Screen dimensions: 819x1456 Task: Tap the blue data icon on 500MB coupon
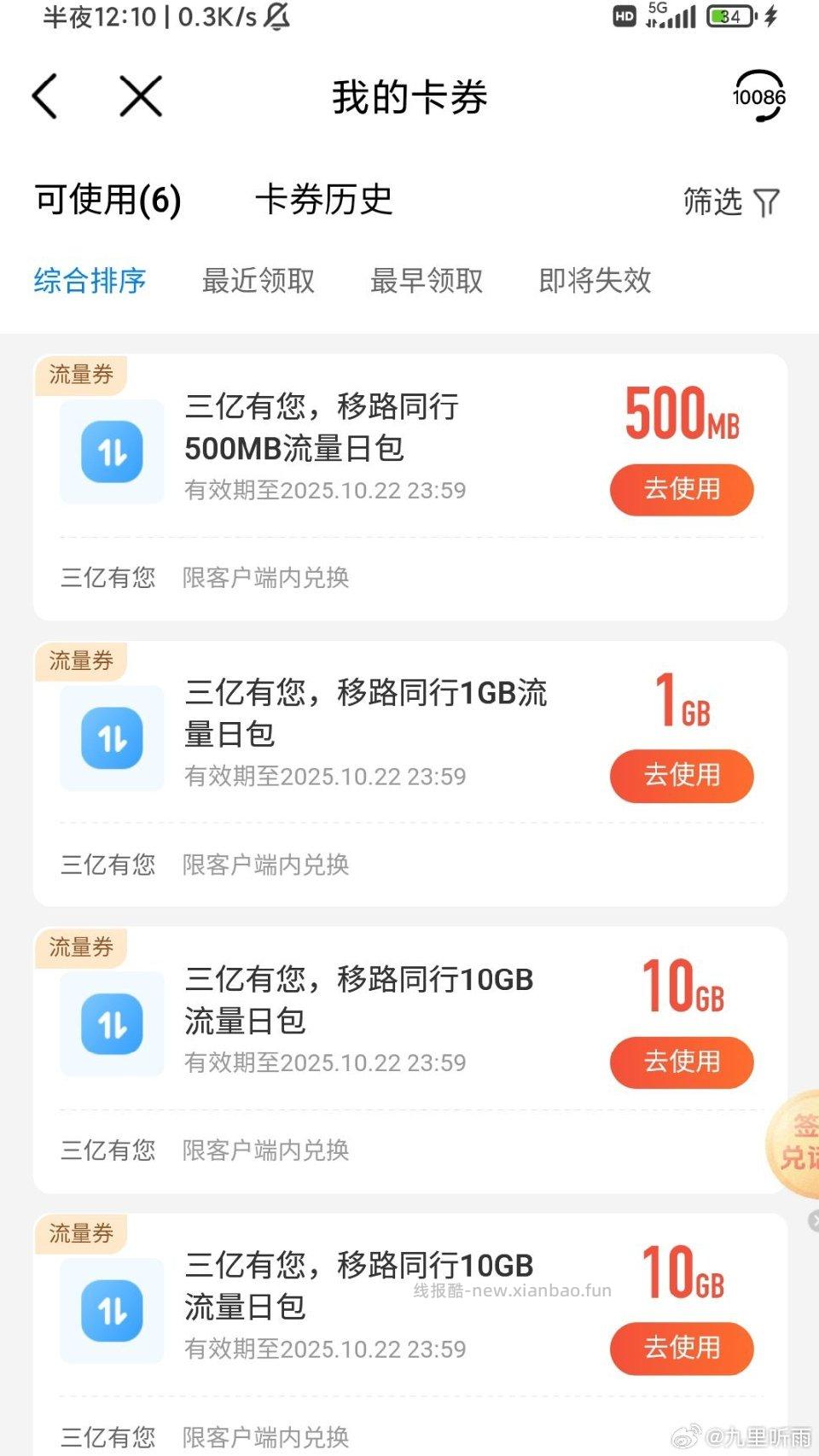pyautogui.click(x=111, y=450)
